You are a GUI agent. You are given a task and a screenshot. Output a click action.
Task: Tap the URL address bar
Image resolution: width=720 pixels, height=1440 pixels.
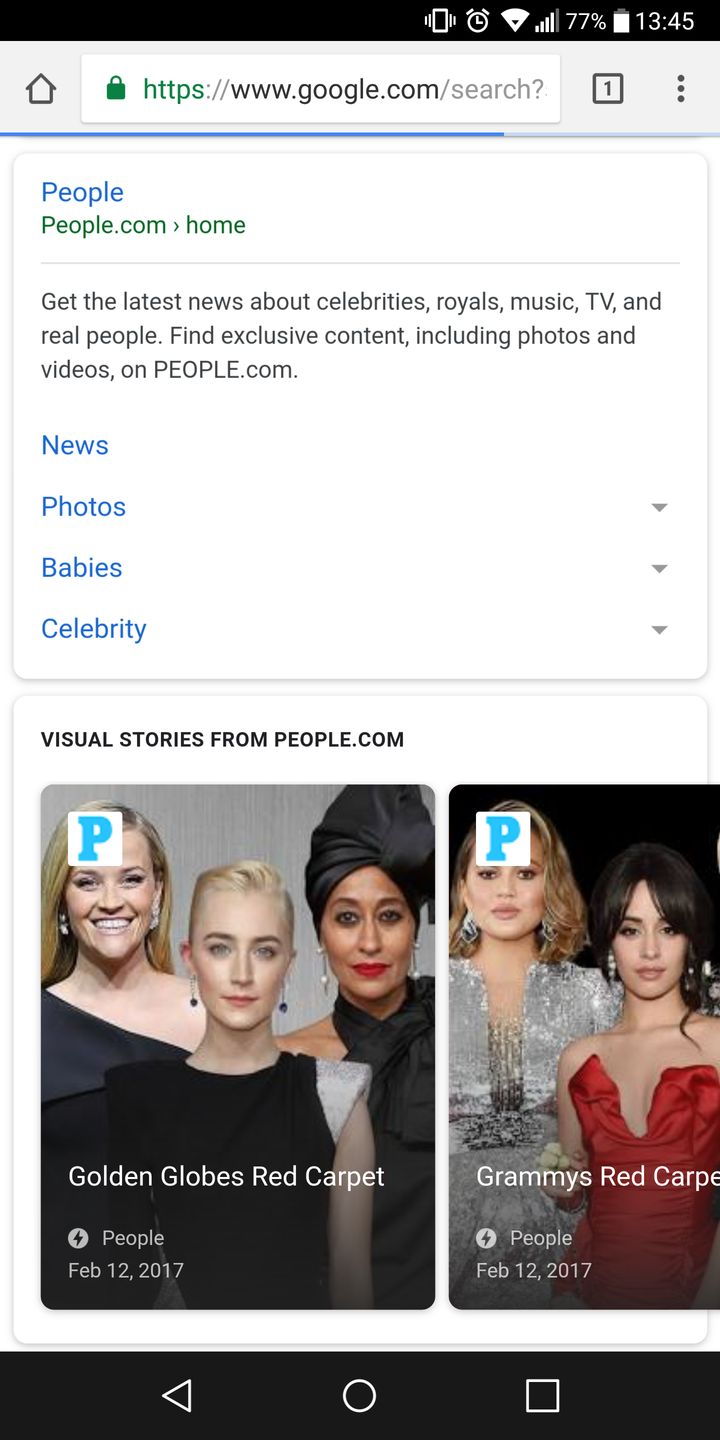(x=320, y=89)
